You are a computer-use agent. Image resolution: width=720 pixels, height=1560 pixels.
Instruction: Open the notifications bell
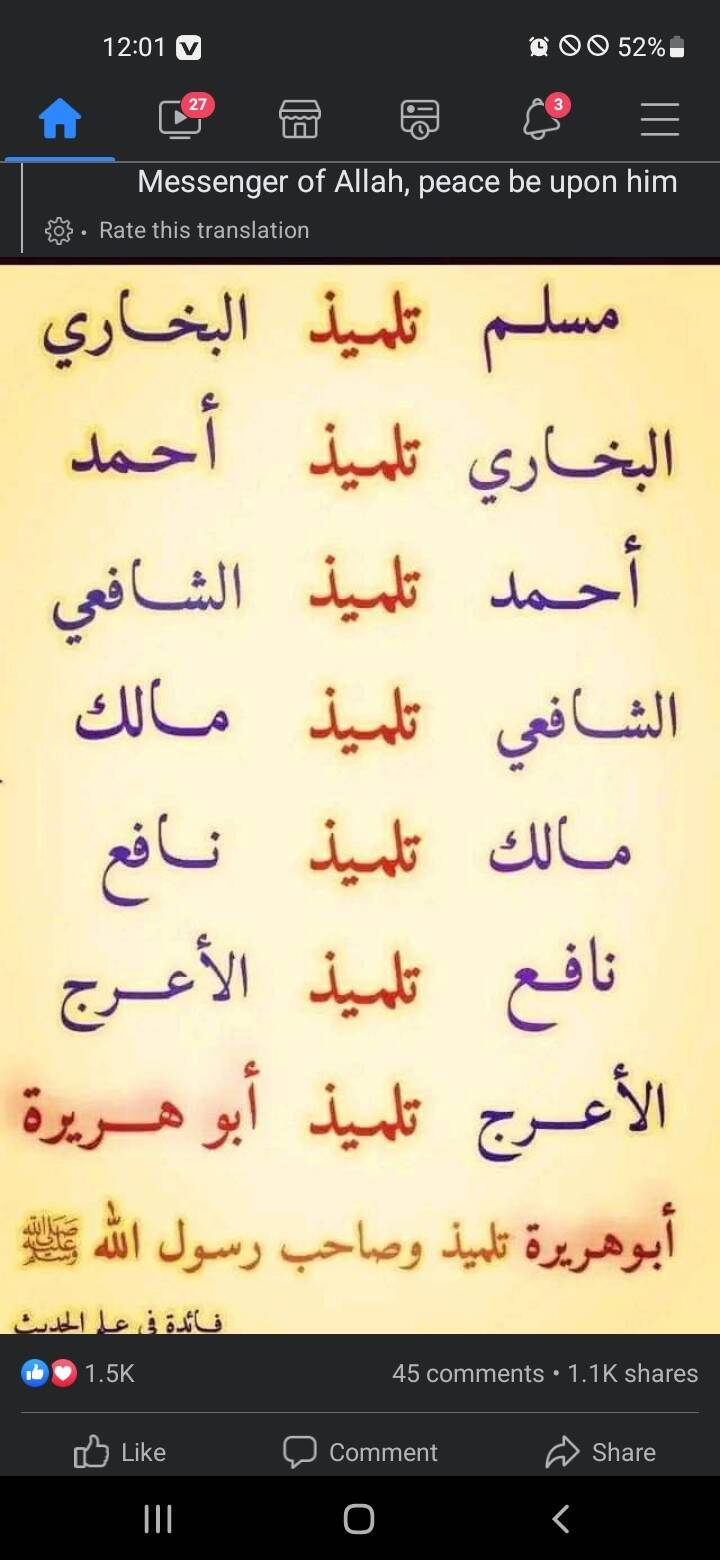tap(541, 120)
